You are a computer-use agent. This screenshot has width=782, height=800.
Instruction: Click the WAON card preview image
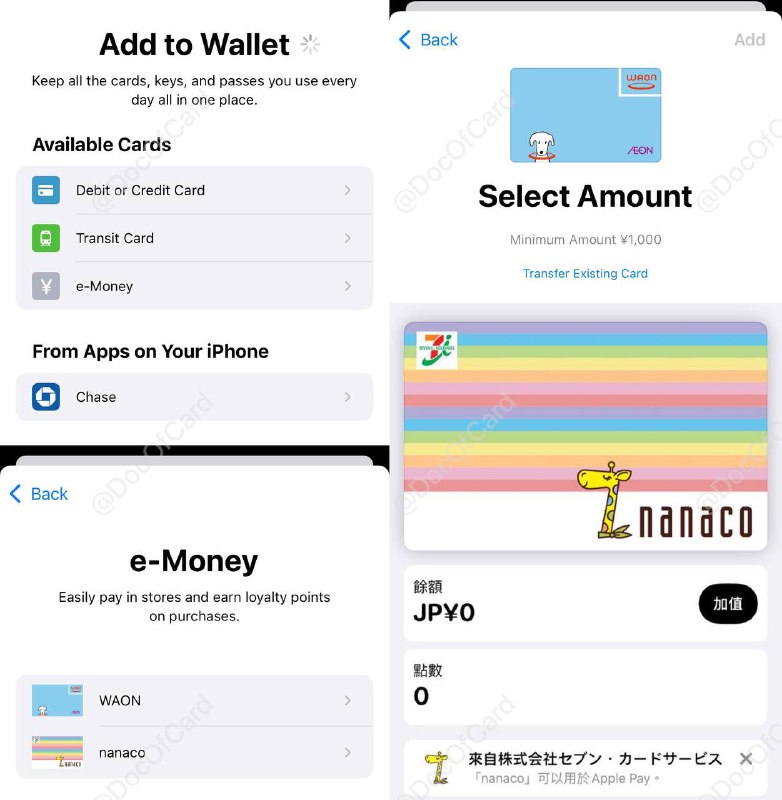[x=585, y=114]
